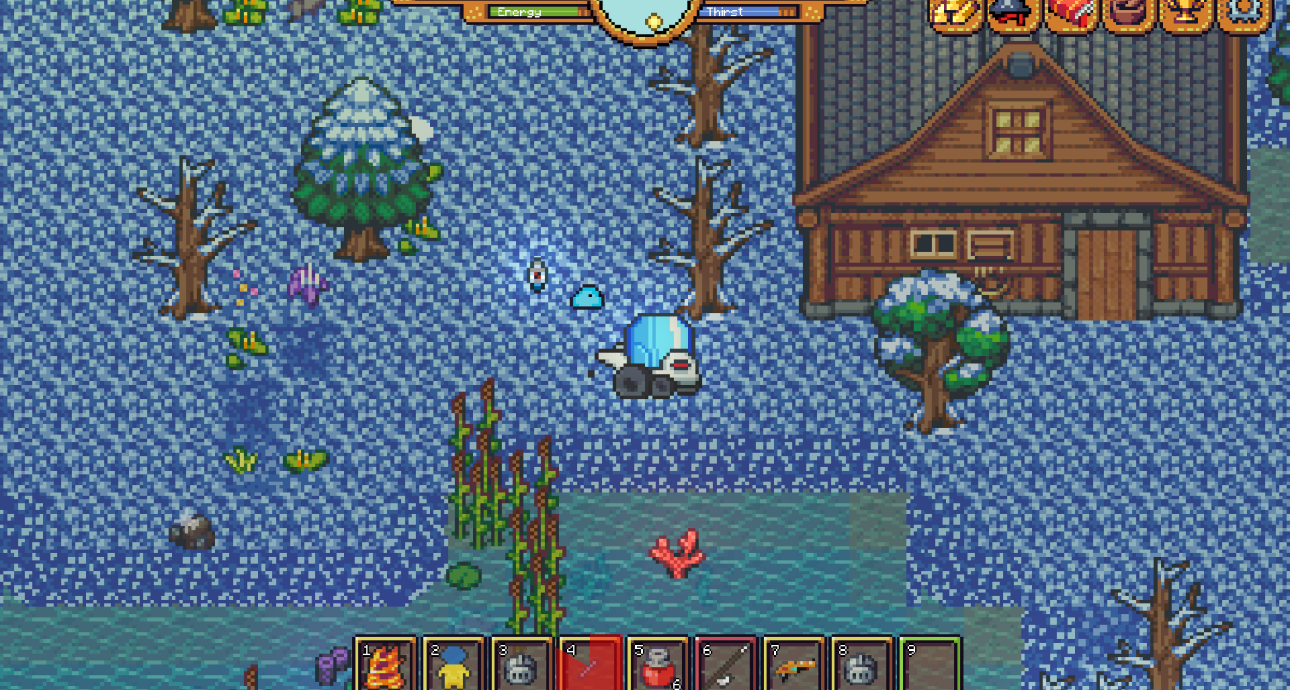1290x690 pixels.
Task: Select hotbar slot 8 with the grey helmet
Action: (x=862, y=665)
